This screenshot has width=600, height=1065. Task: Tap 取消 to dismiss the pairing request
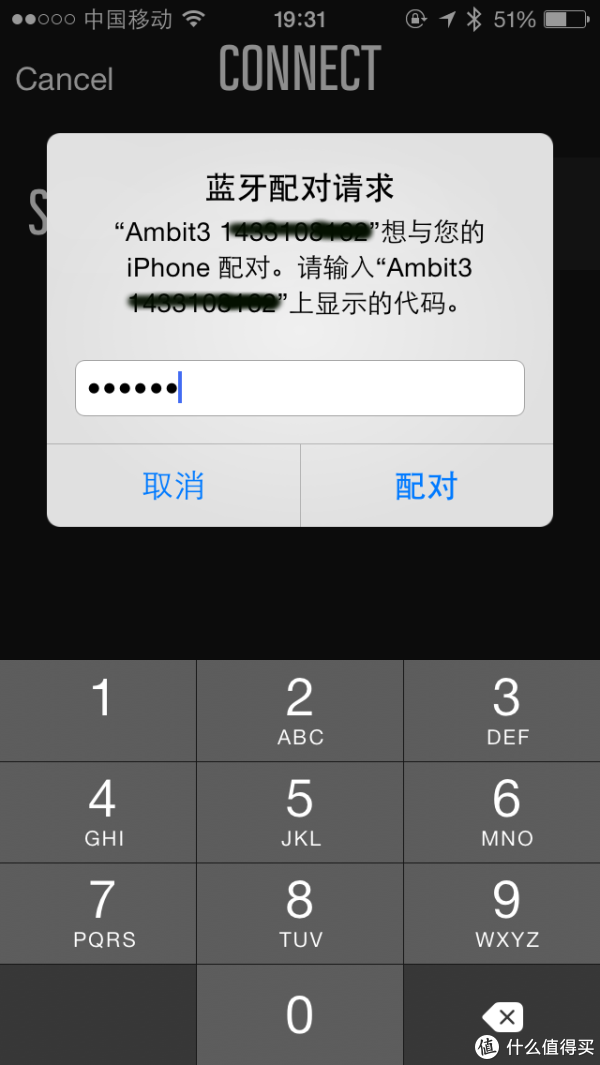coord(173,486)
